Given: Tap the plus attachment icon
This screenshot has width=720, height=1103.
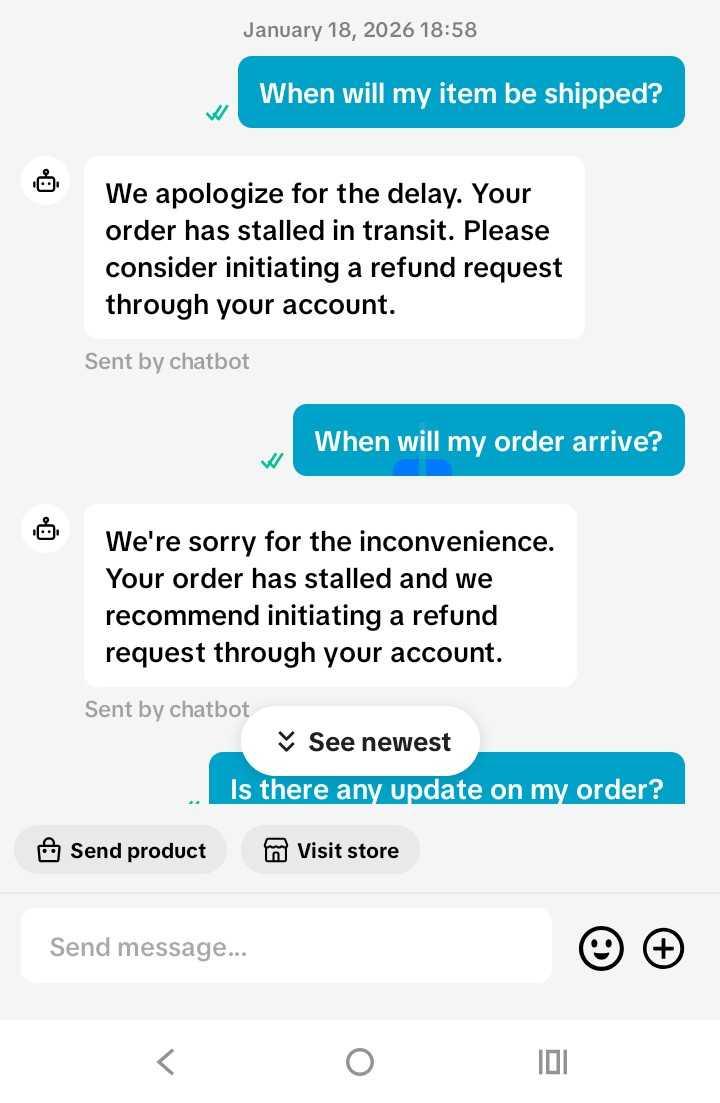Looking at the screenshot, I should click(663, 947).
